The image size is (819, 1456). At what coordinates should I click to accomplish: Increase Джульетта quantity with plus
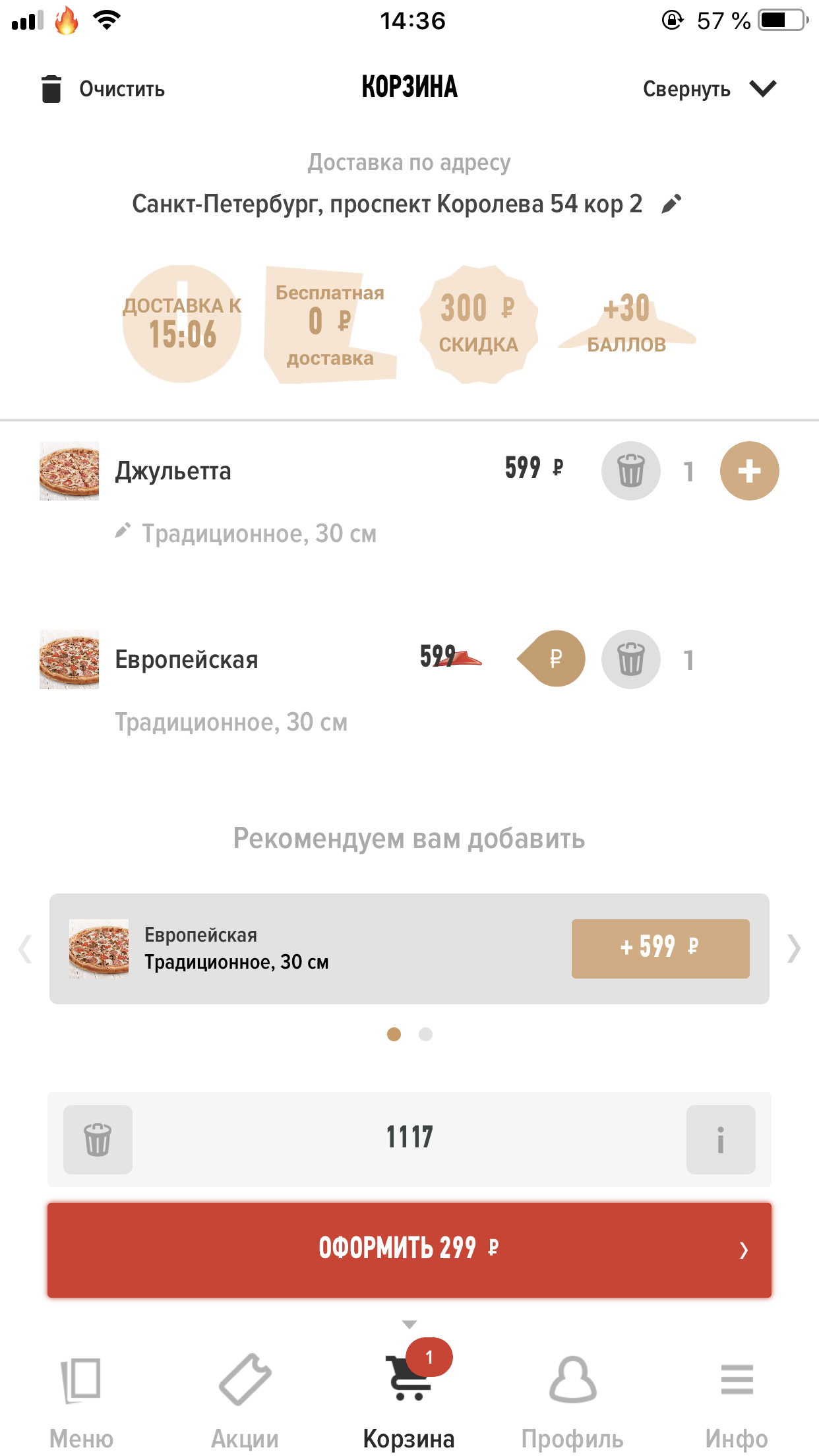(x=749, y=471)
